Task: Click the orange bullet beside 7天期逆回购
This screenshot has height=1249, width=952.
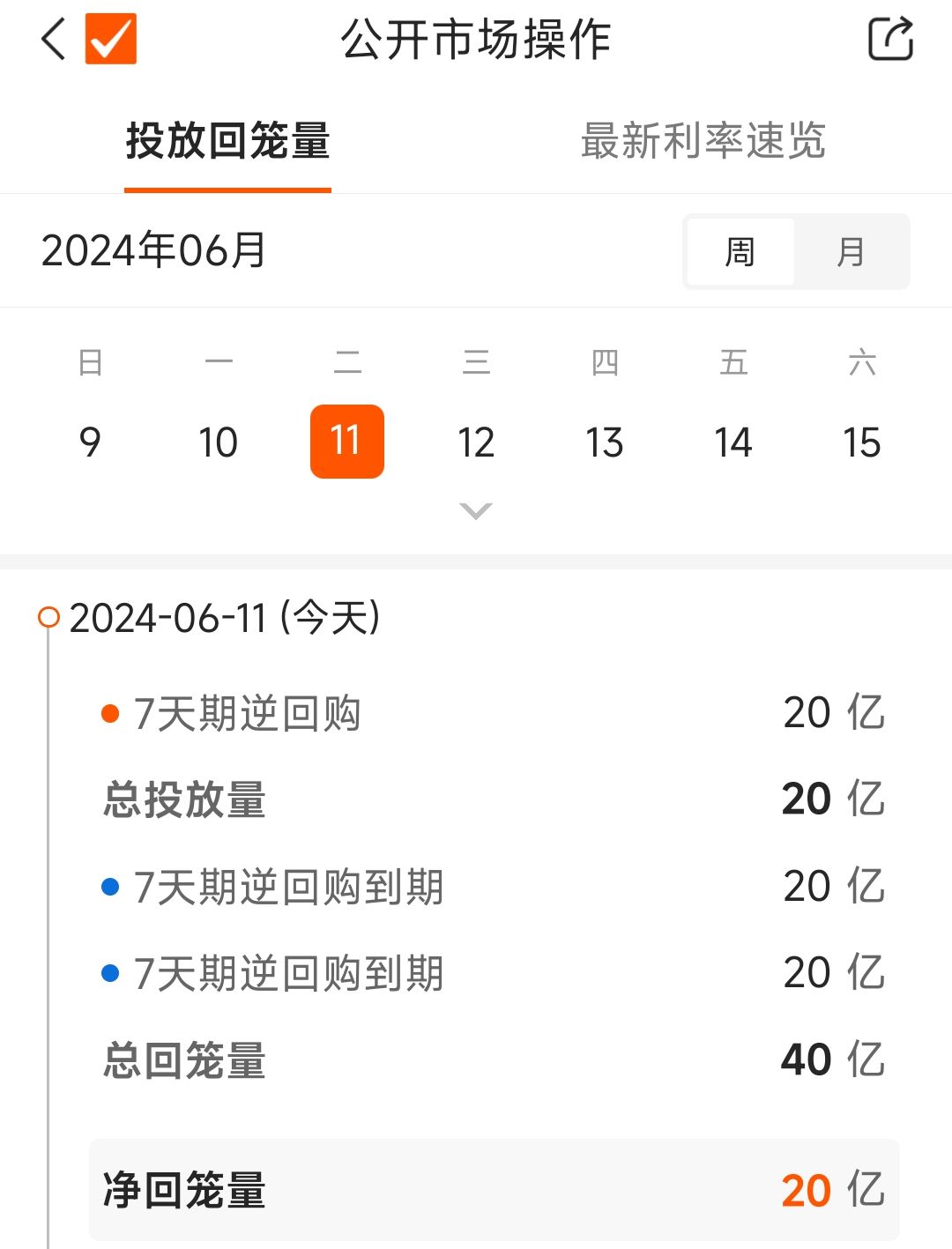Action: pyautogui.click(x=109, y=710)
